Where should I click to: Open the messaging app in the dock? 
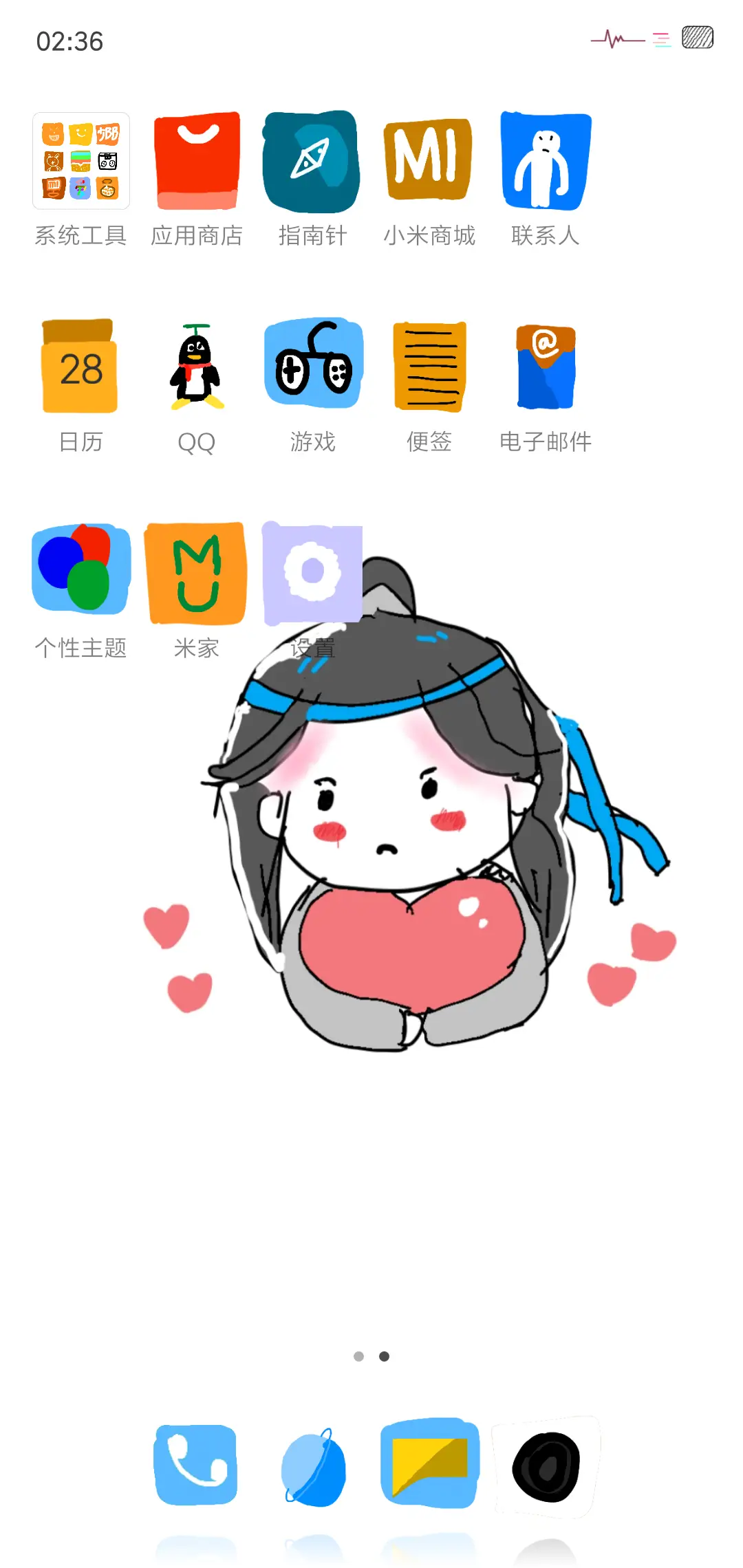[429, 1463]
